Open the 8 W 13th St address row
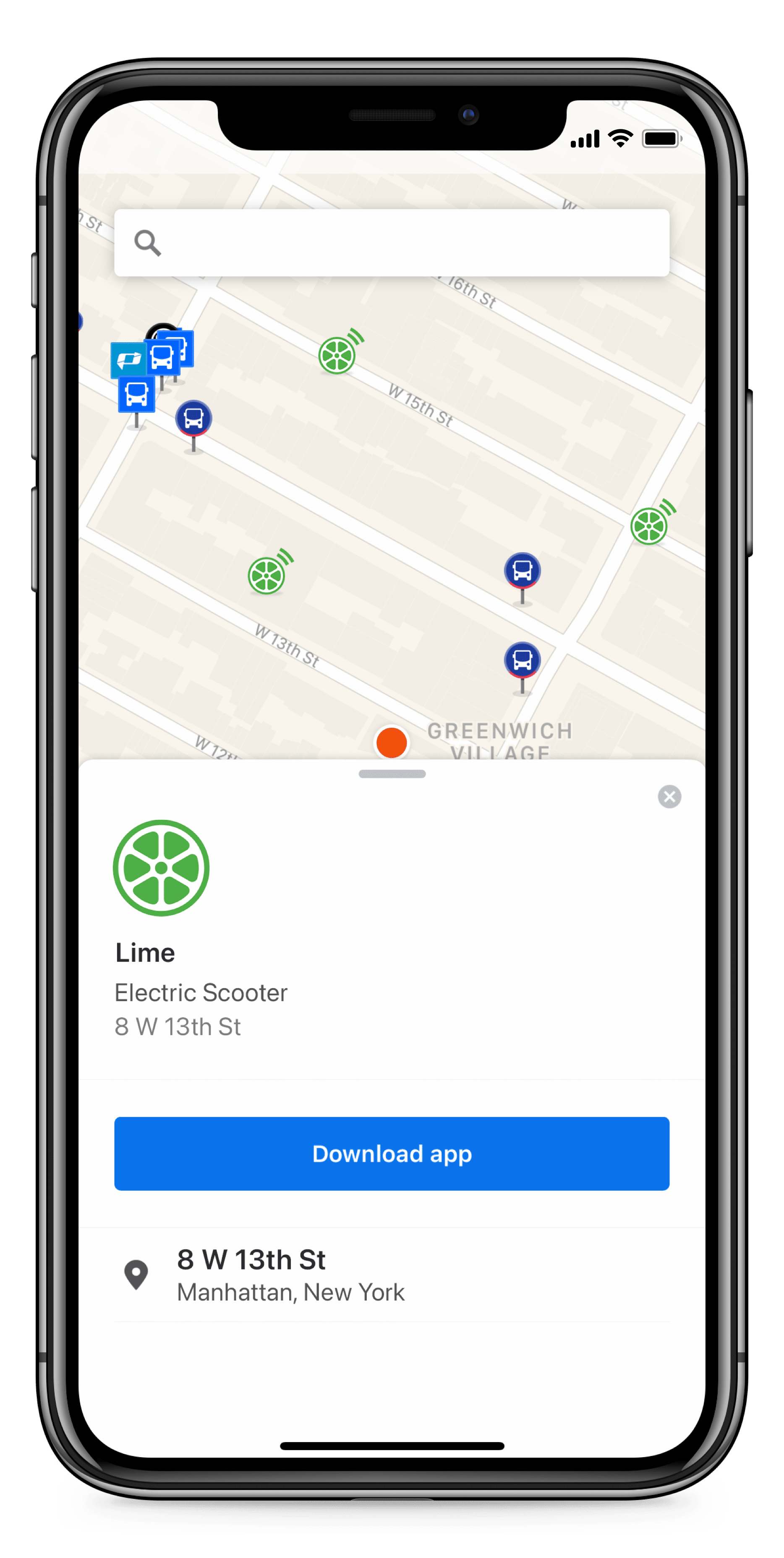The width and height of the screenshot is (784, 1558). click(392, 1275)
